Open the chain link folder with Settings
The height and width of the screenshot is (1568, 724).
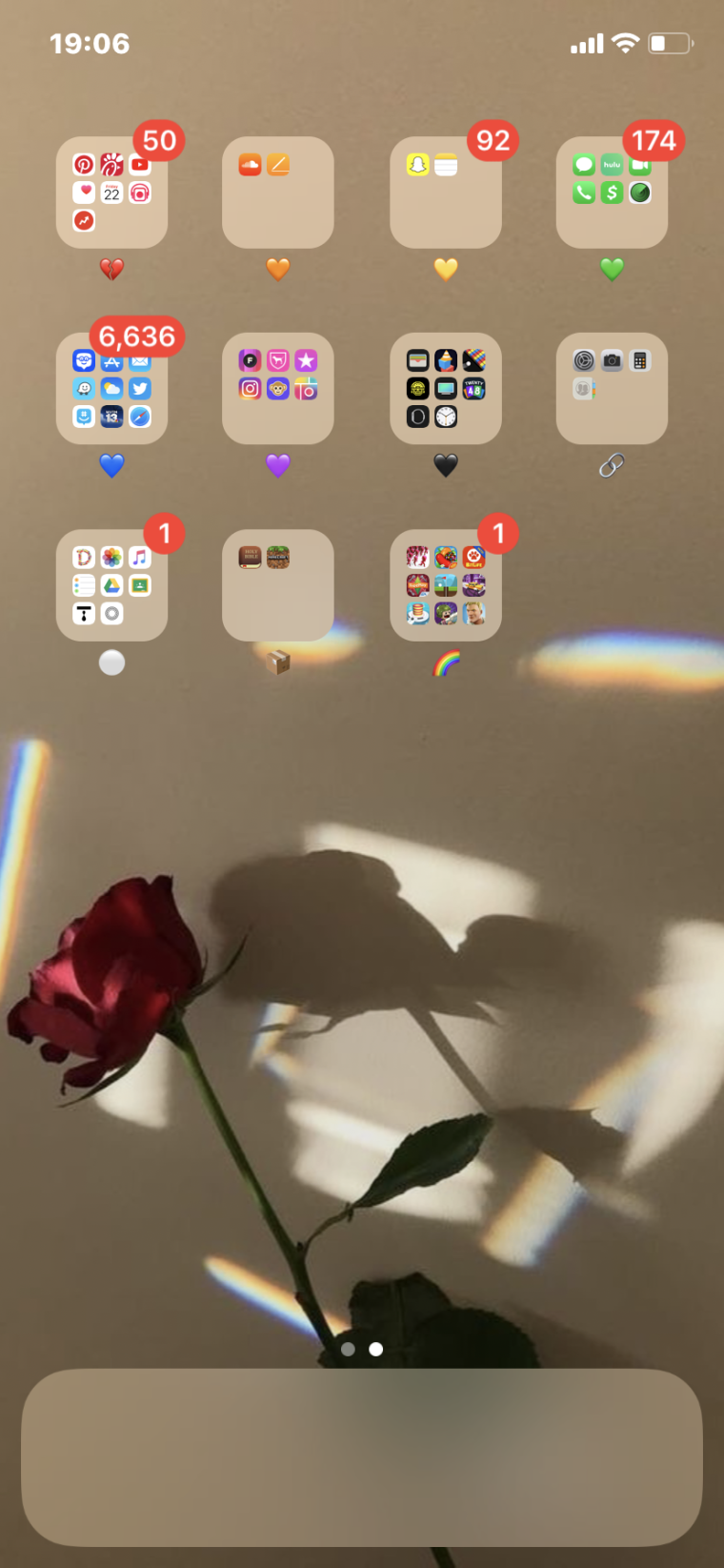click(x=612, y=389)
